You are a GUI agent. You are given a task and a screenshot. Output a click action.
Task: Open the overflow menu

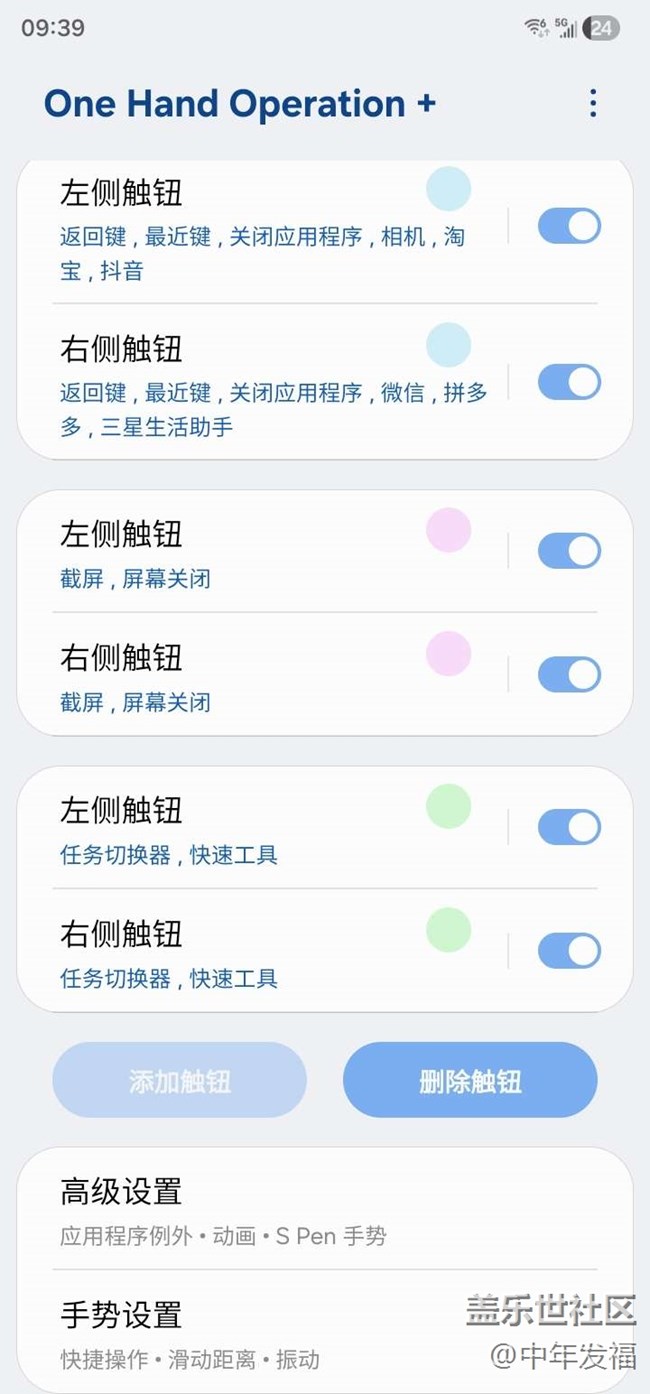[593, 103]
